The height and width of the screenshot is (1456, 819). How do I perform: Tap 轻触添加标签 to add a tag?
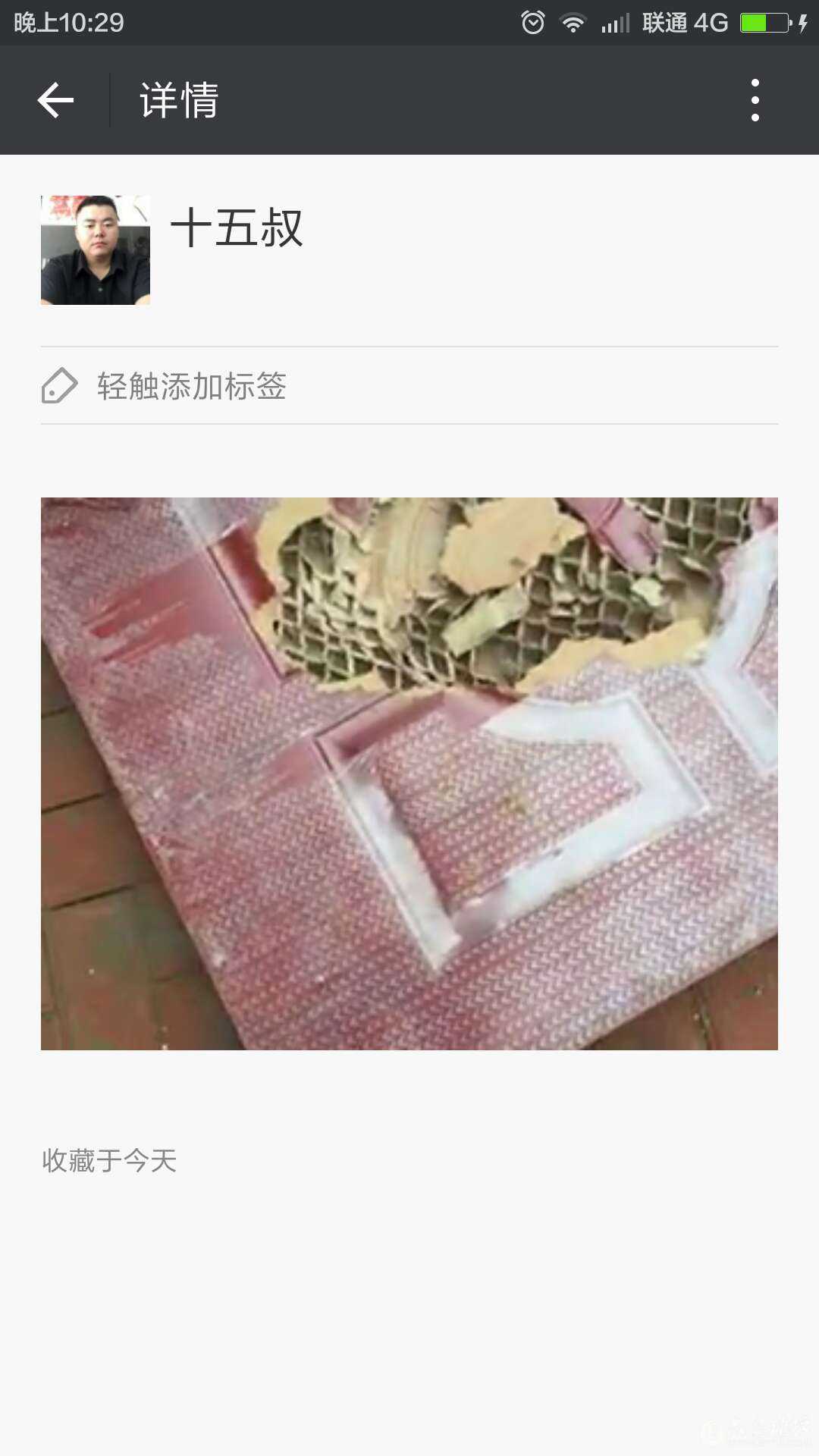pyautogui.click(x=191, y=386)
